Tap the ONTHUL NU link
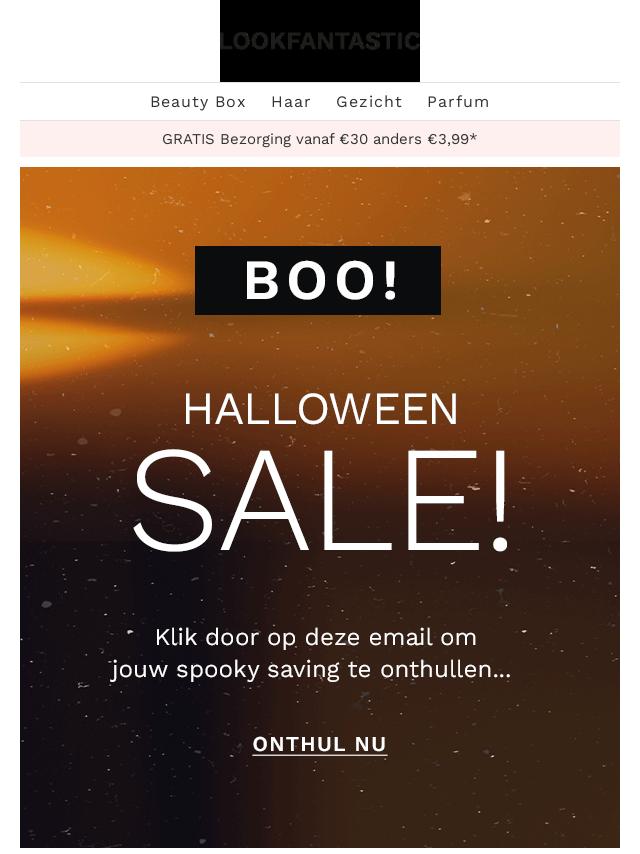This screenshot has height=854, width=640. [x=320, y=744]
